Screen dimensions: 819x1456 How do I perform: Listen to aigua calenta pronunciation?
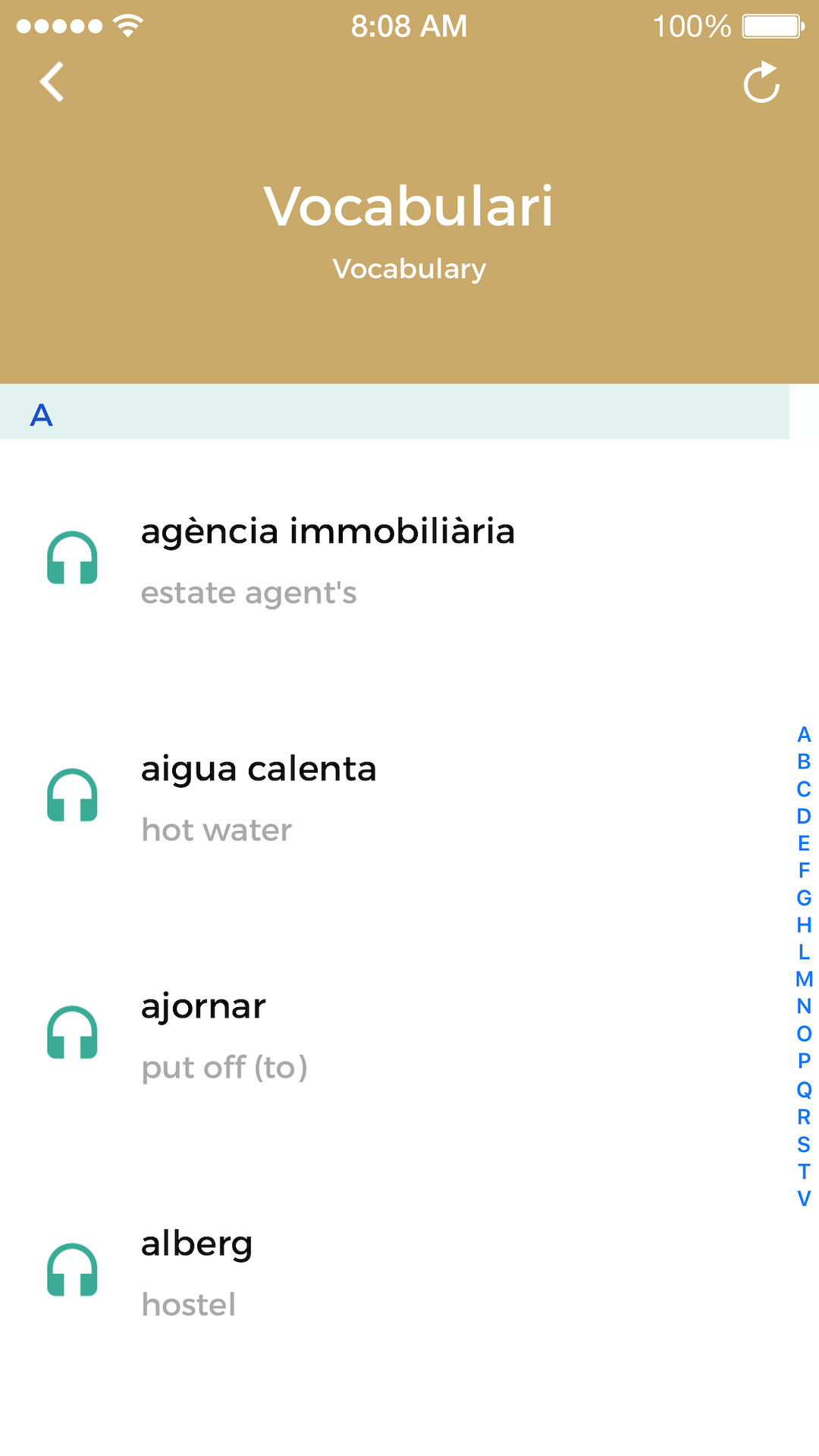(72, 795)
